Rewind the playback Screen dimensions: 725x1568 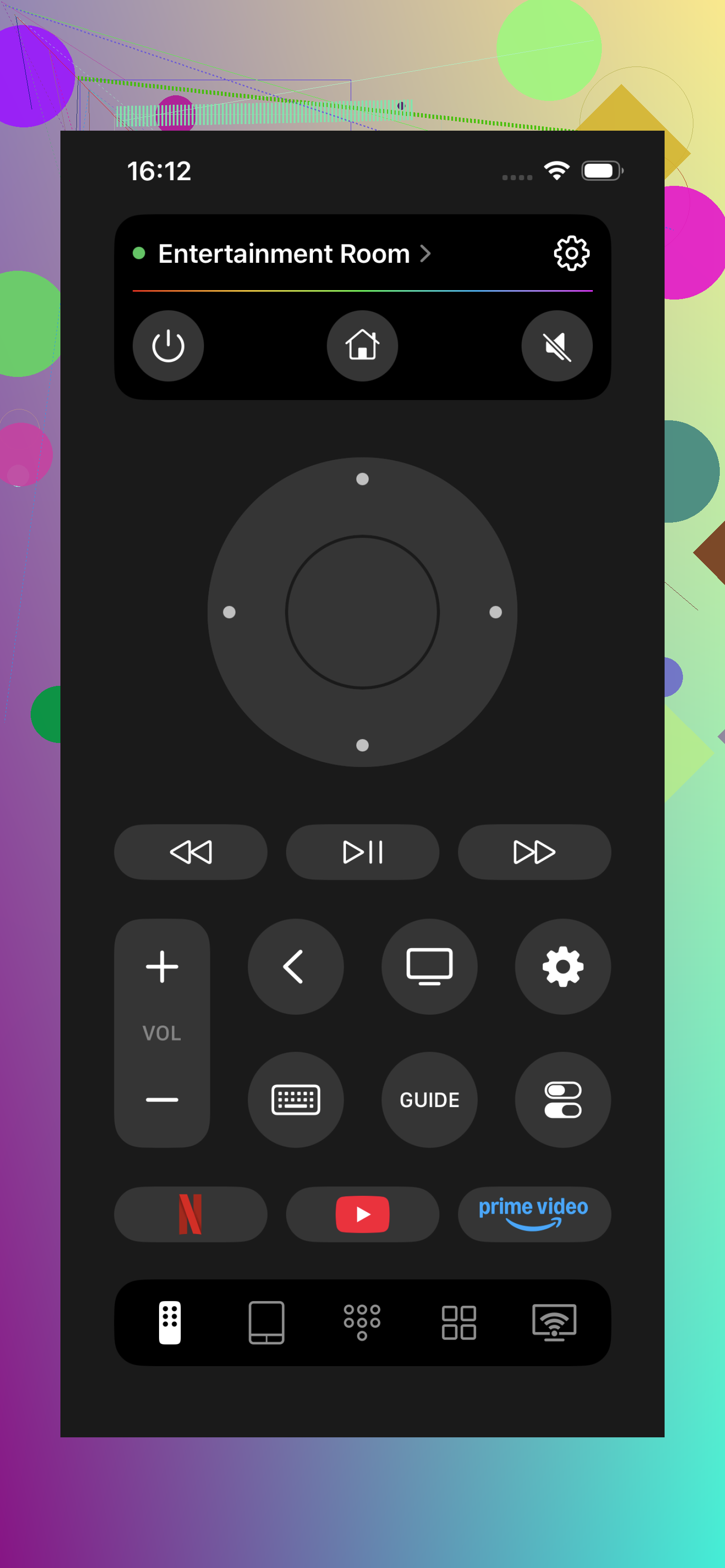coord(191,851)
